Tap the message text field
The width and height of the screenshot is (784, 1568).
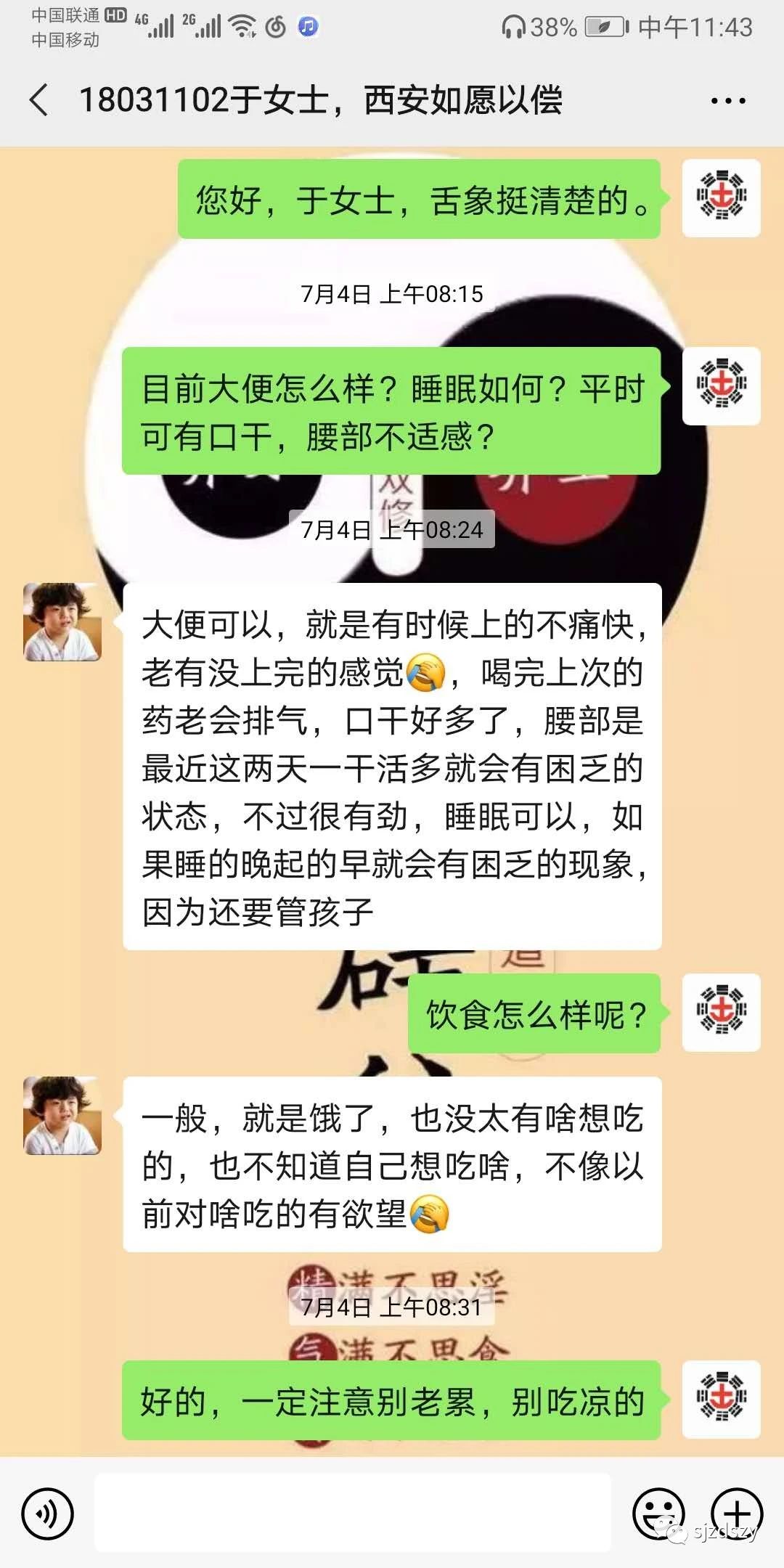[x=353, y=1513]
